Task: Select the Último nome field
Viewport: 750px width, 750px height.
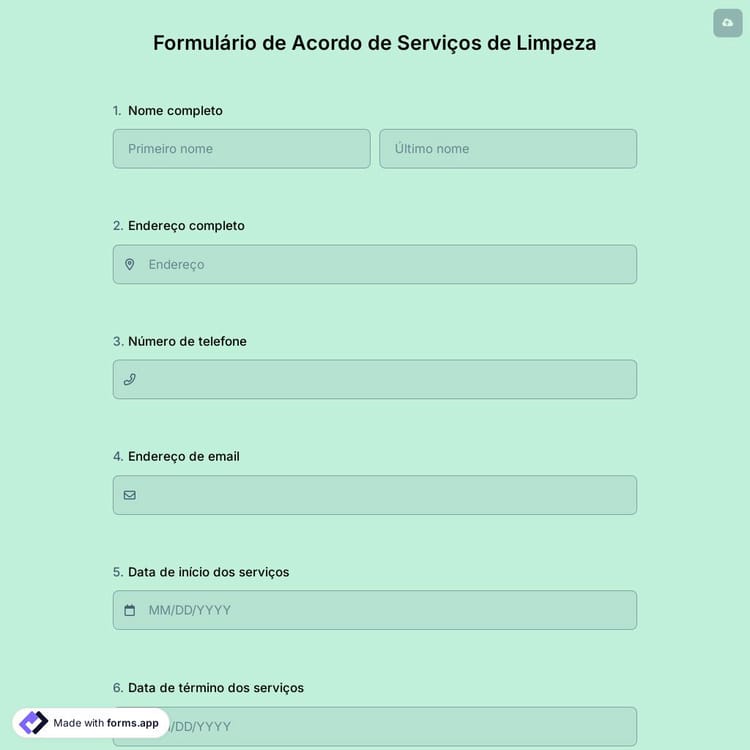Action: (507, 149)
